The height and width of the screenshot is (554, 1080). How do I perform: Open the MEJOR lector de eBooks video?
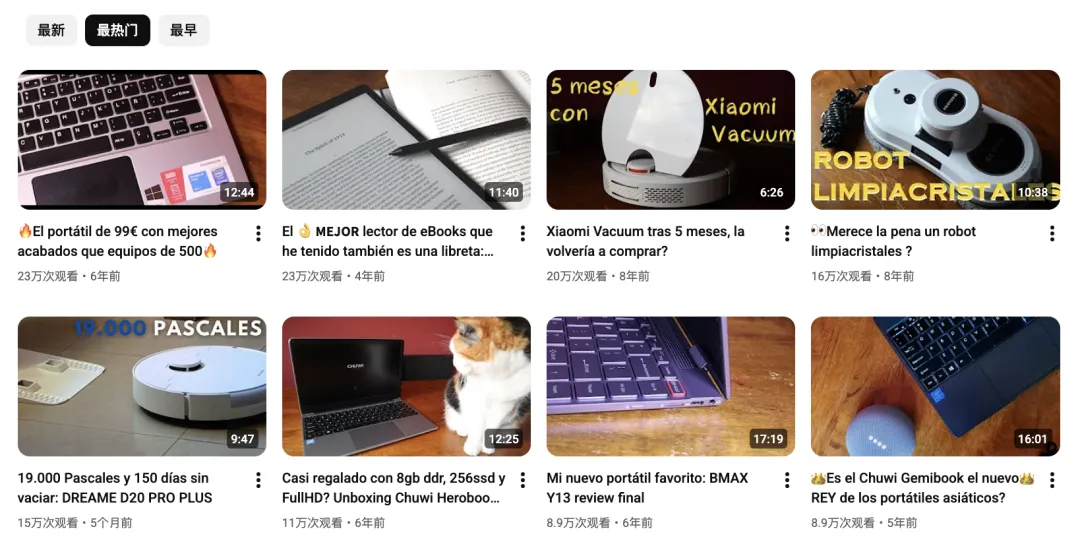[406, 139]
